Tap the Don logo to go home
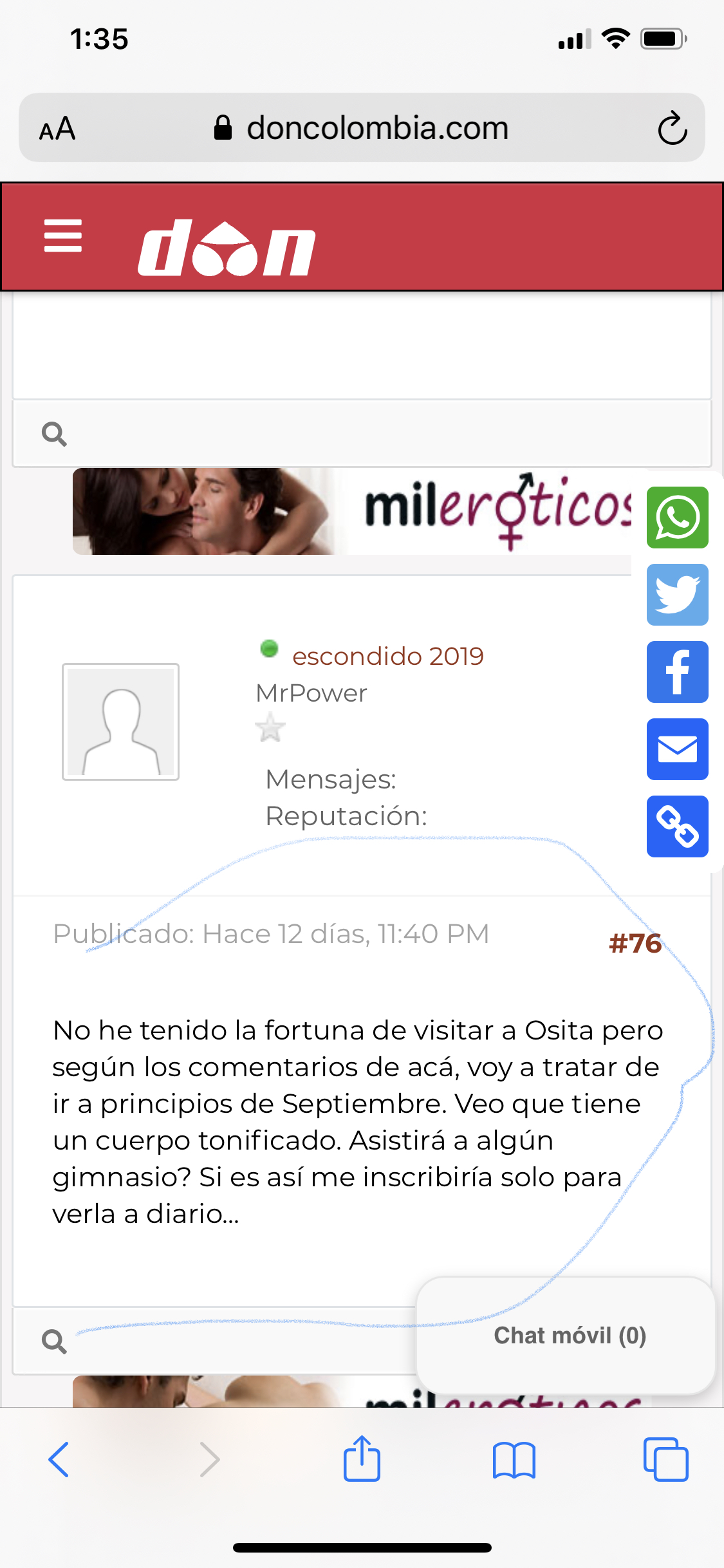The image size is (724, 1568). (x=227, y=248)
